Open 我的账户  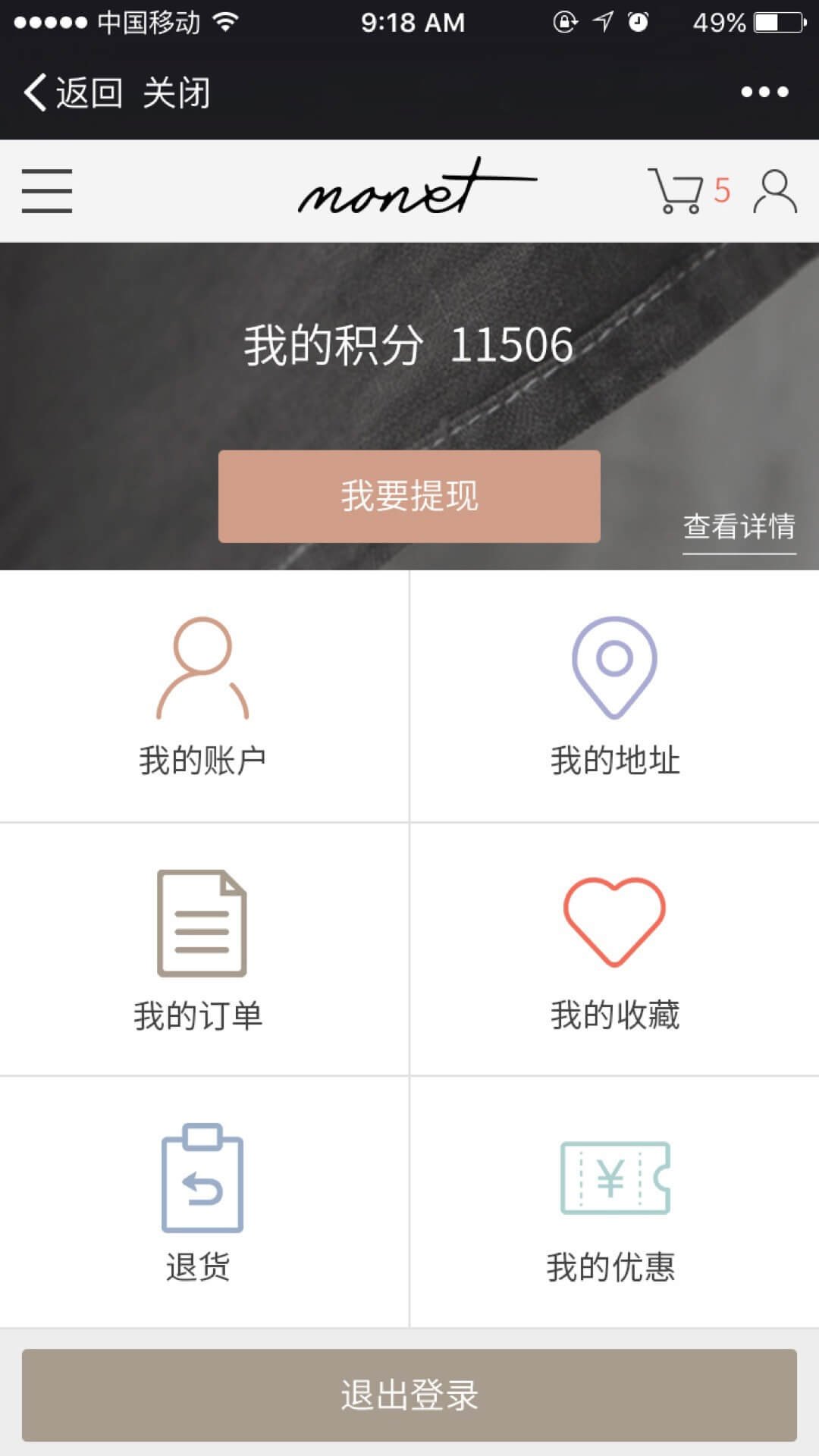click(x=202, y=696)
